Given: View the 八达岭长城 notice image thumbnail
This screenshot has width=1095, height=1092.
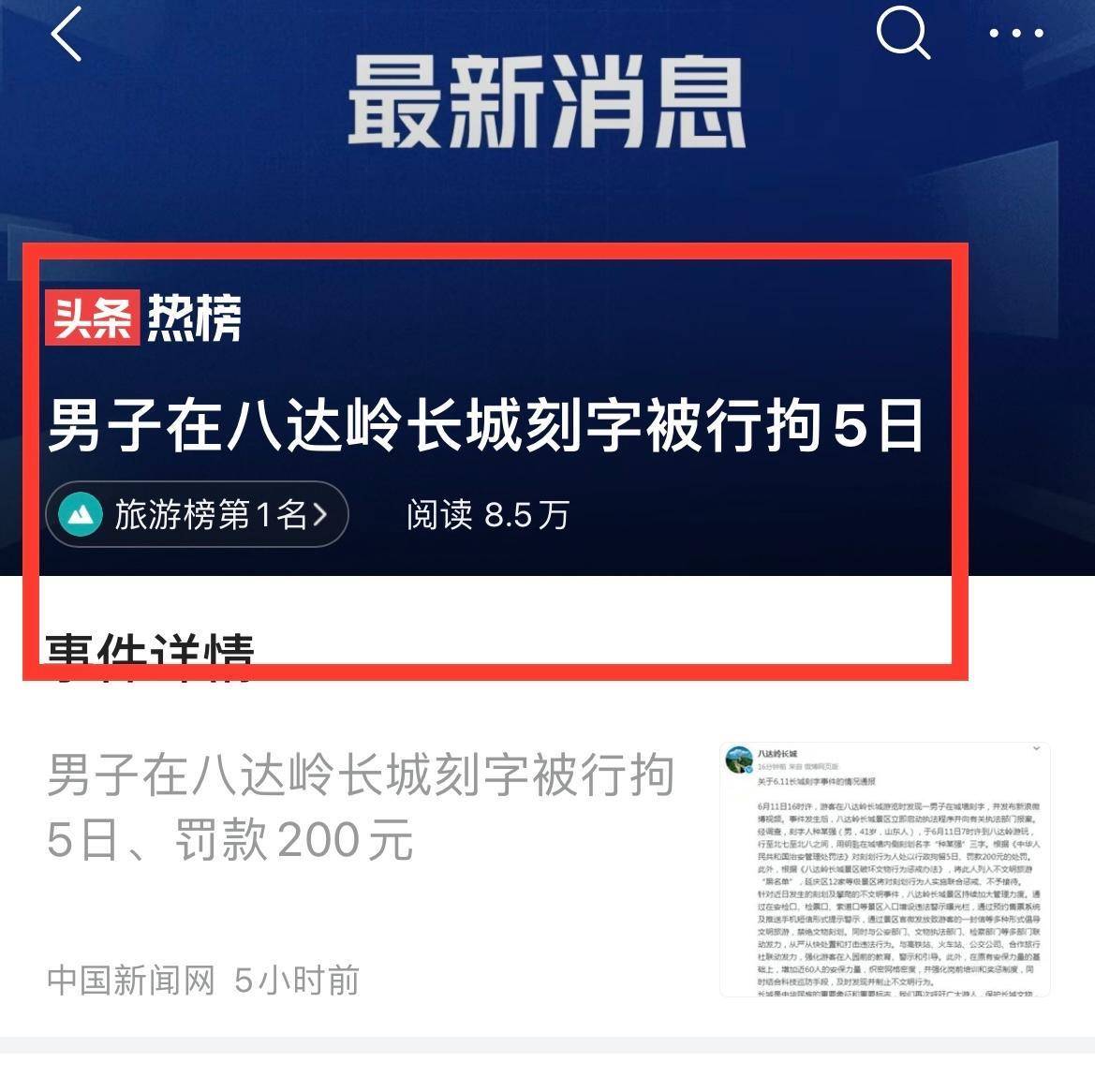Looking at the screenshot, I should 884,869.
